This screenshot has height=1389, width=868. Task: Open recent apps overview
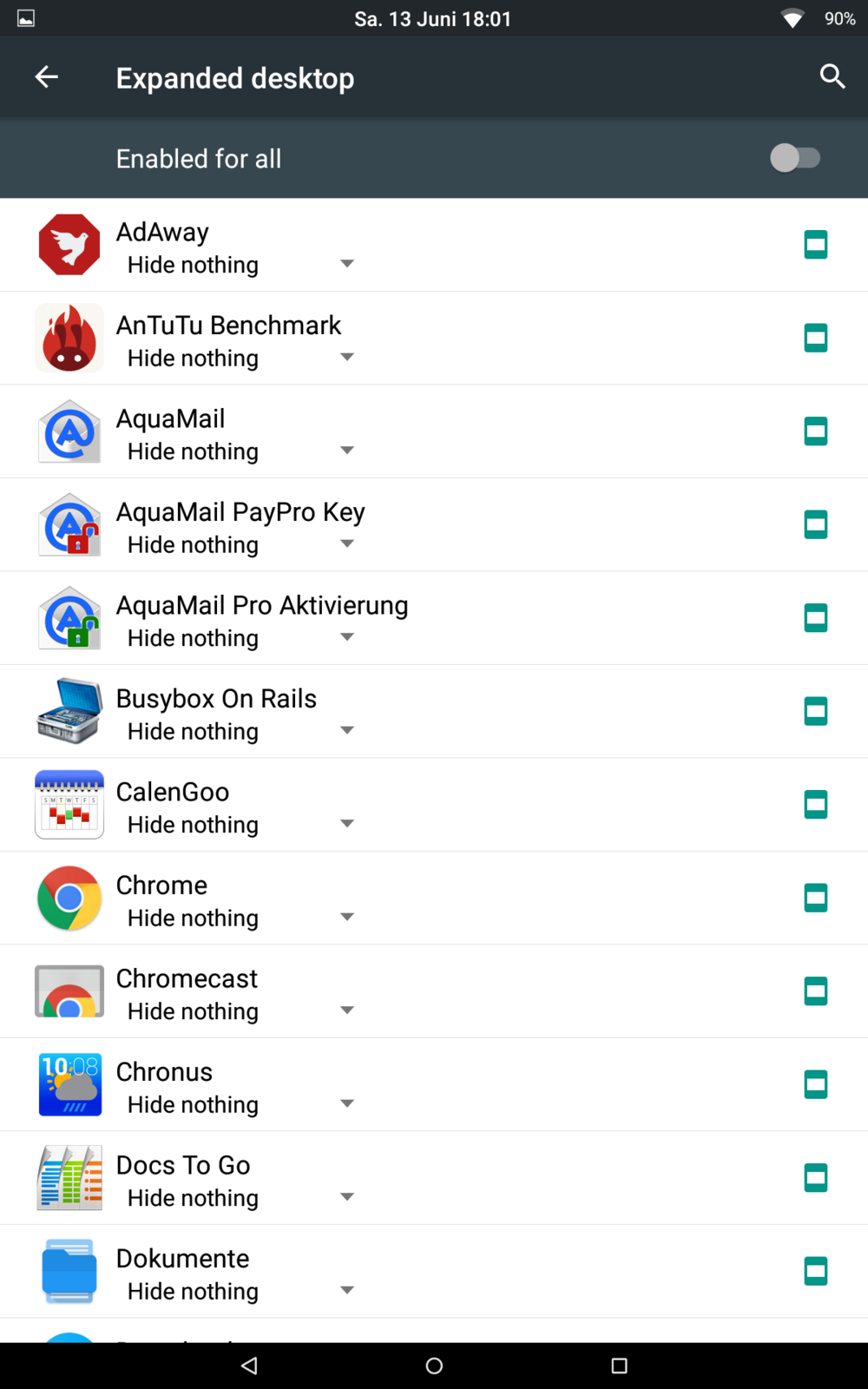click(x=619, y=1366)
